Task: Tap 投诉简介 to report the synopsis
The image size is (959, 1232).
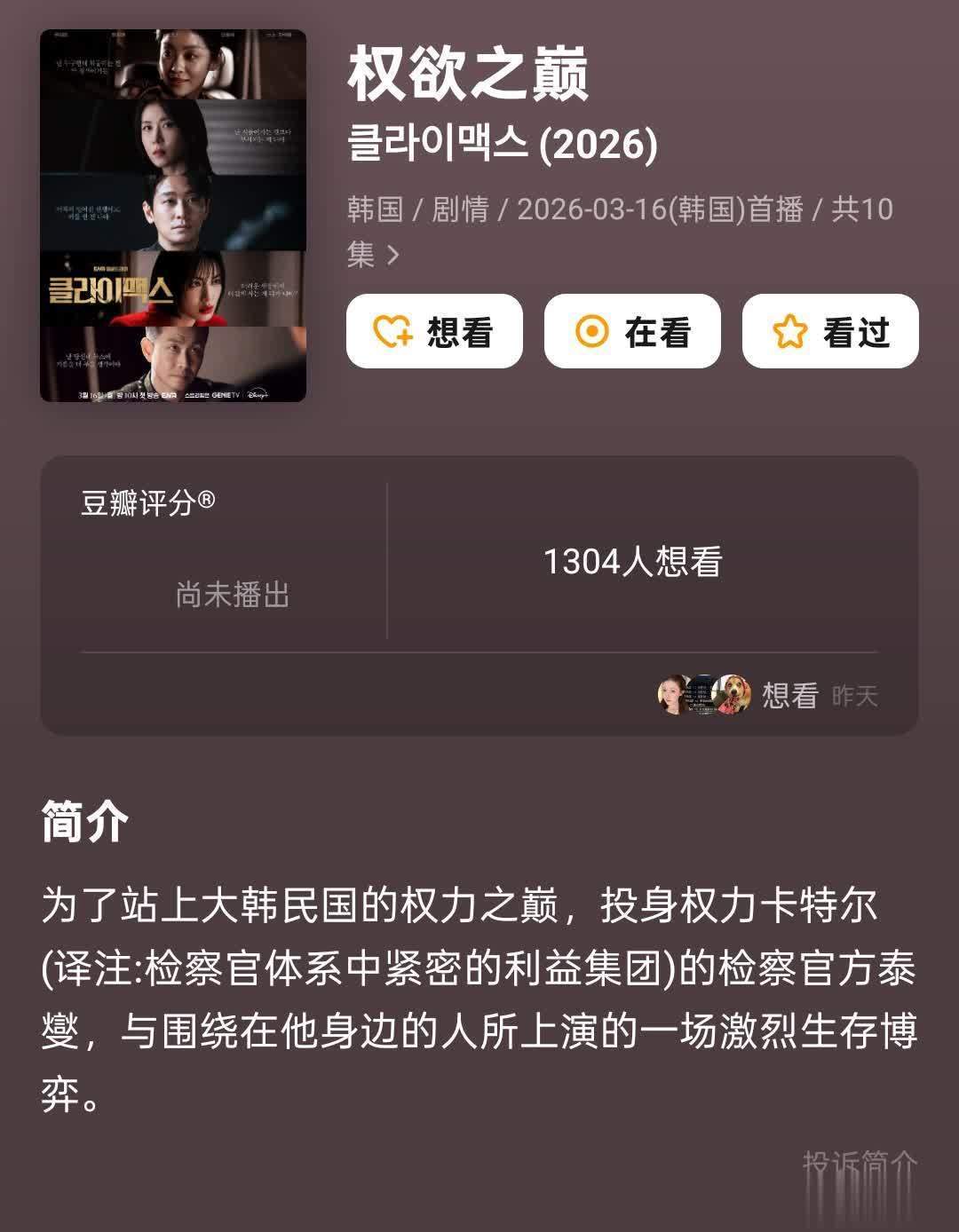Action: pyautogui.click(x=859, y=1163)
